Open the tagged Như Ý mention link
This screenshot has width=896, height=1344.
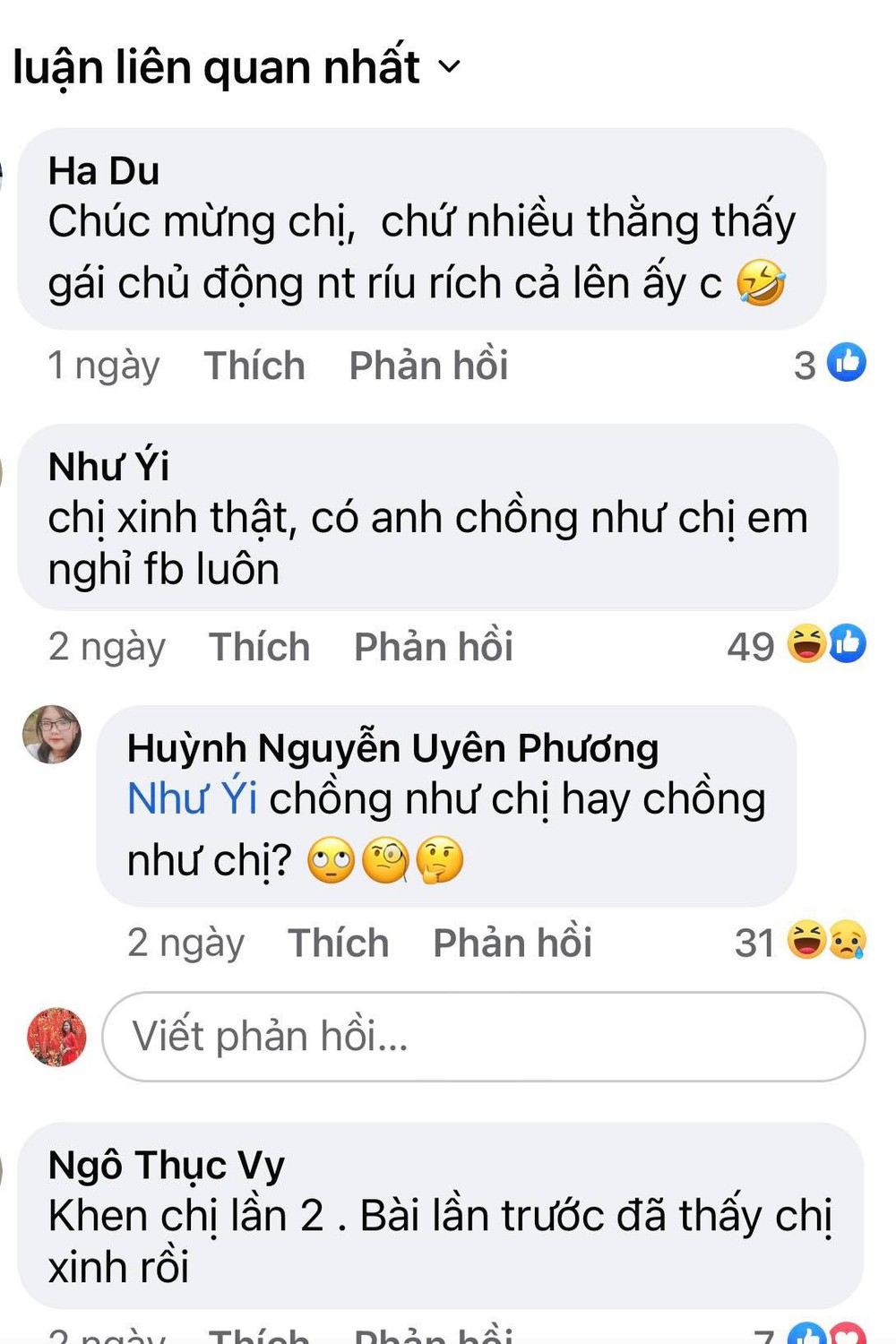click(x=192, y=799)
